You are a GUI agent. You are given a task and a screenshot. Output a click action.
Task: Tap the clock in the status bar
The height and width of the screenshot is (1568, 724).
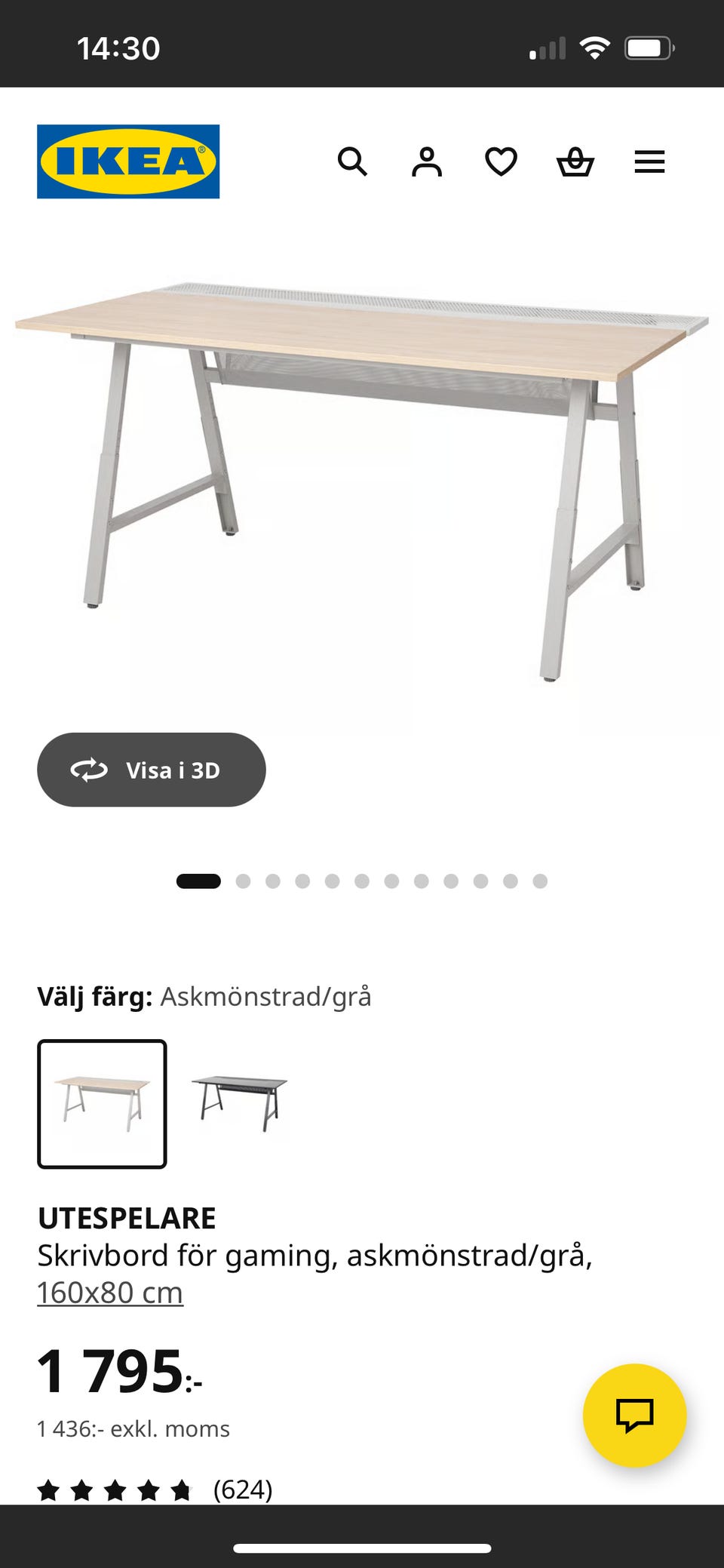pyautogui.click(x=117, y=48)
